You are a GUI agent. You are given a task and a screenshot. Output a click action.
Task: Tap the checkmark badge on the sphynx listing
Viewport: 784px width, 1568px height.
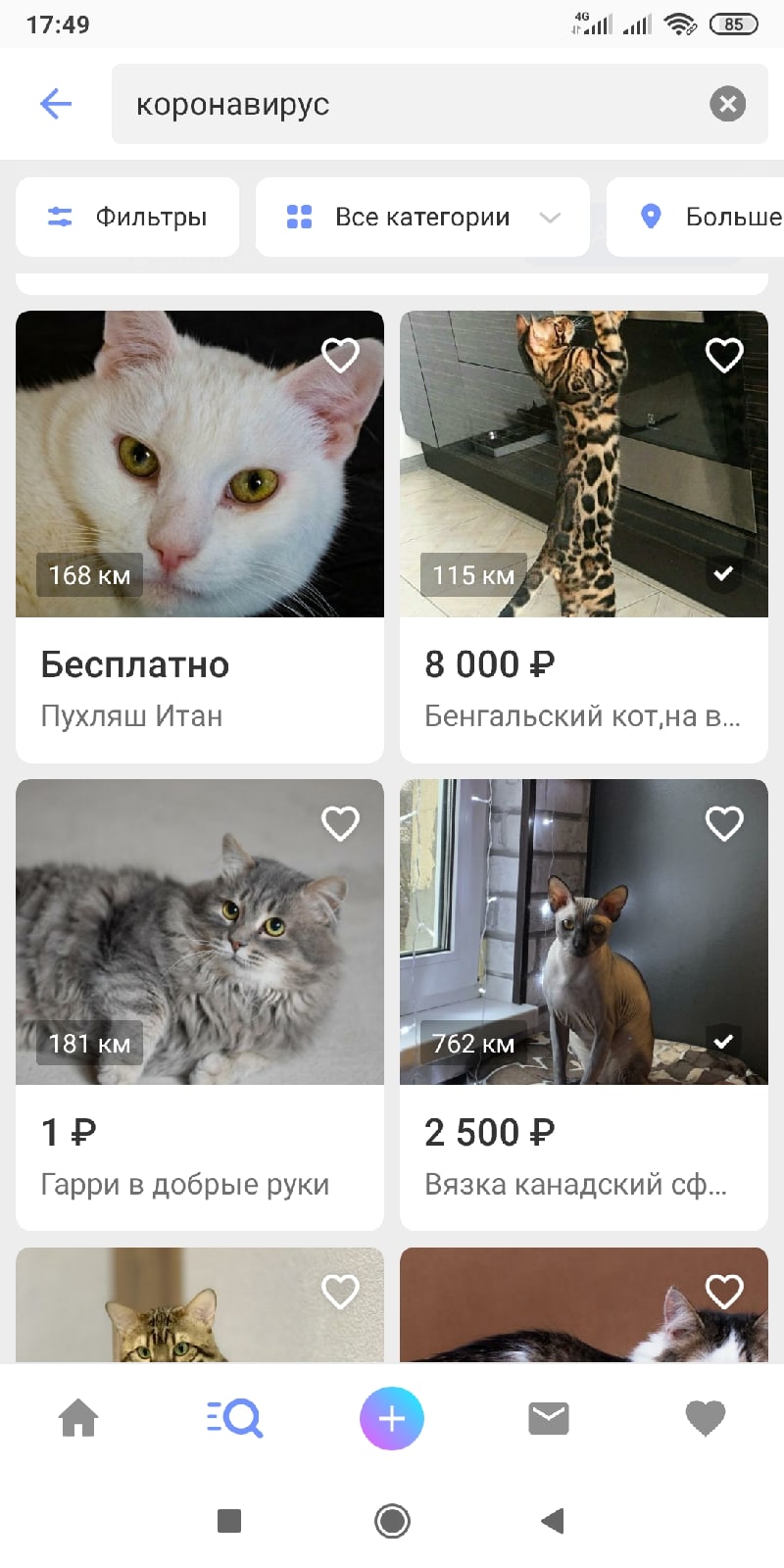(723, 1042)
